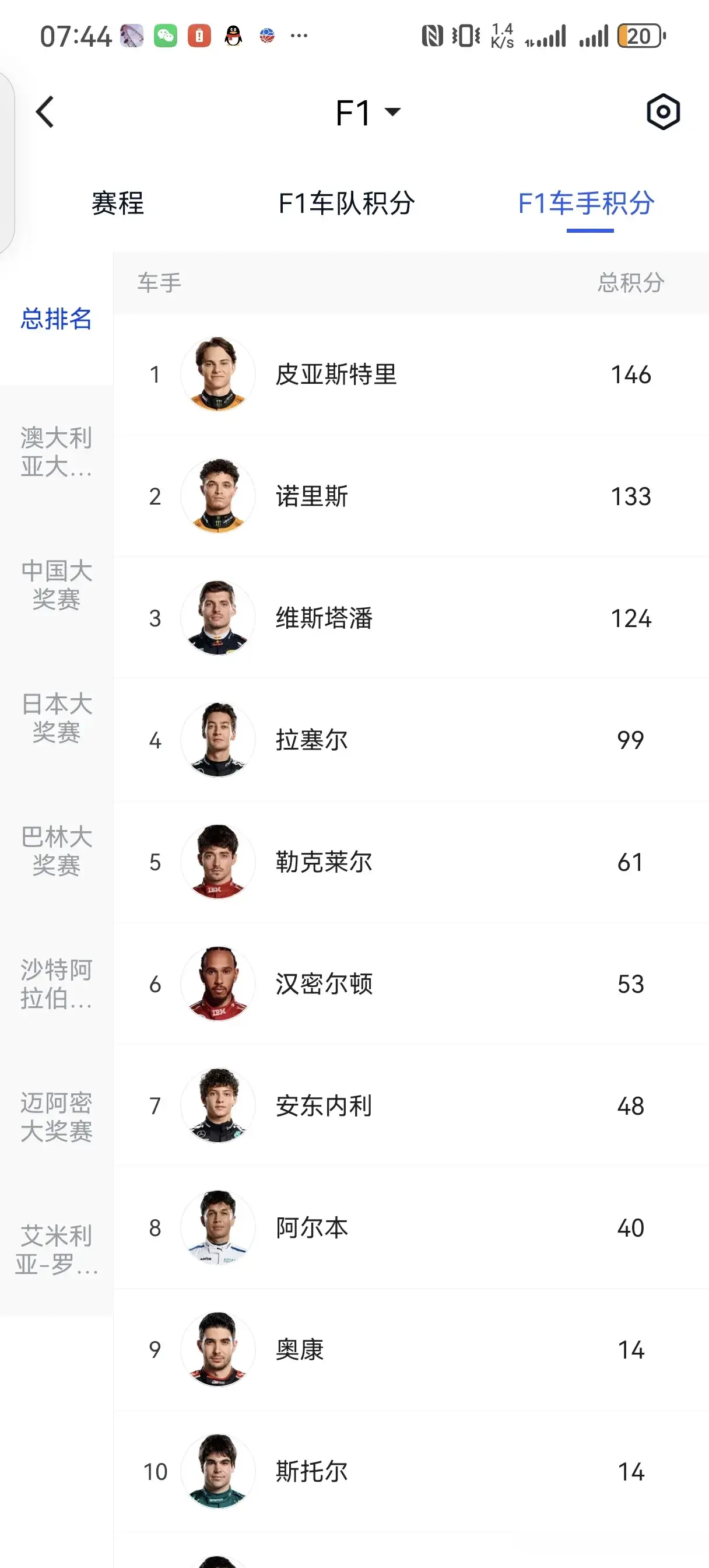Open driver row 安东内利
709x1568 pixels.
coord(411,1105)
